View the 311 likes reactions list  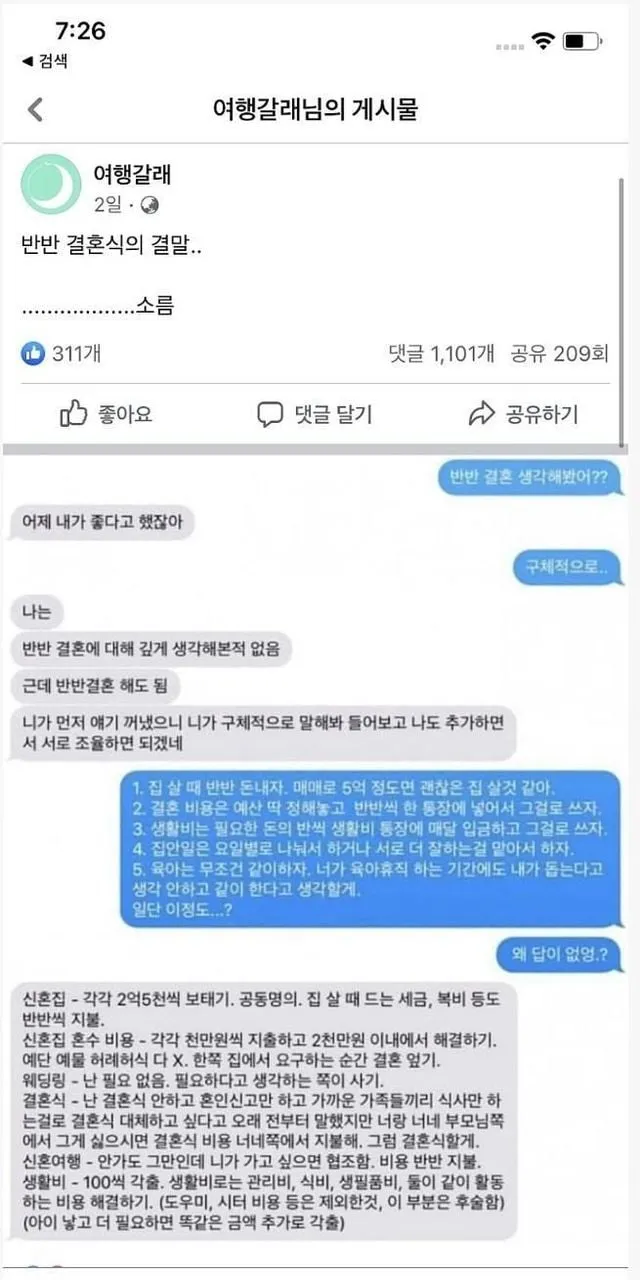pos(62,353)
